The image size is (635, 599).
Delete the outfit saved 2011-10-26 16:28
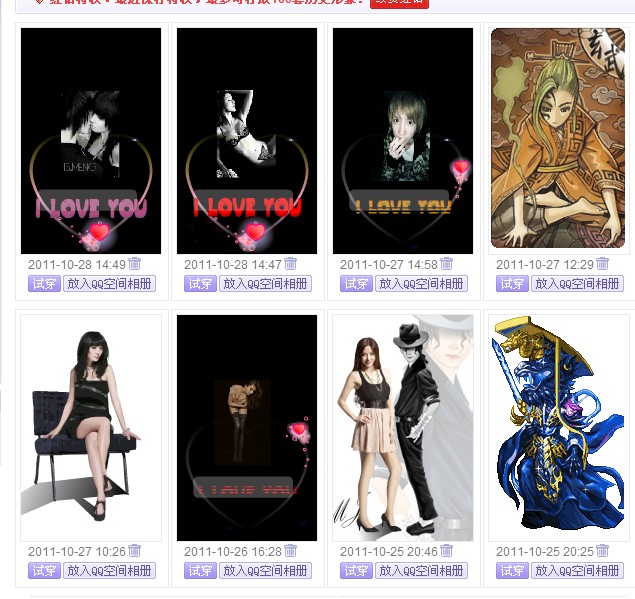(291, 551)
